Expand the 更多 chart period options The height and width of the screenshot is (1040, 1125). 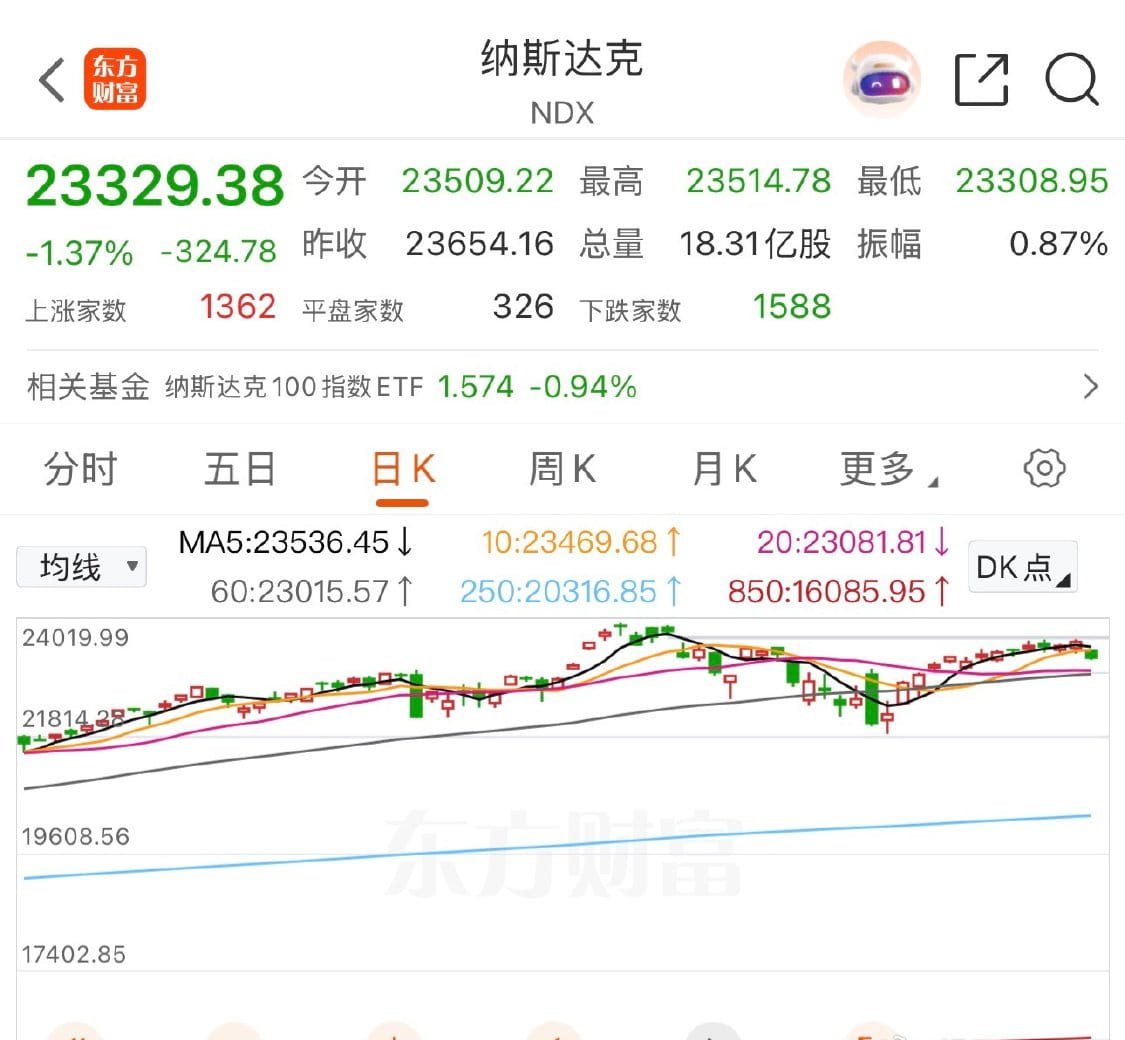click(887, 468)
